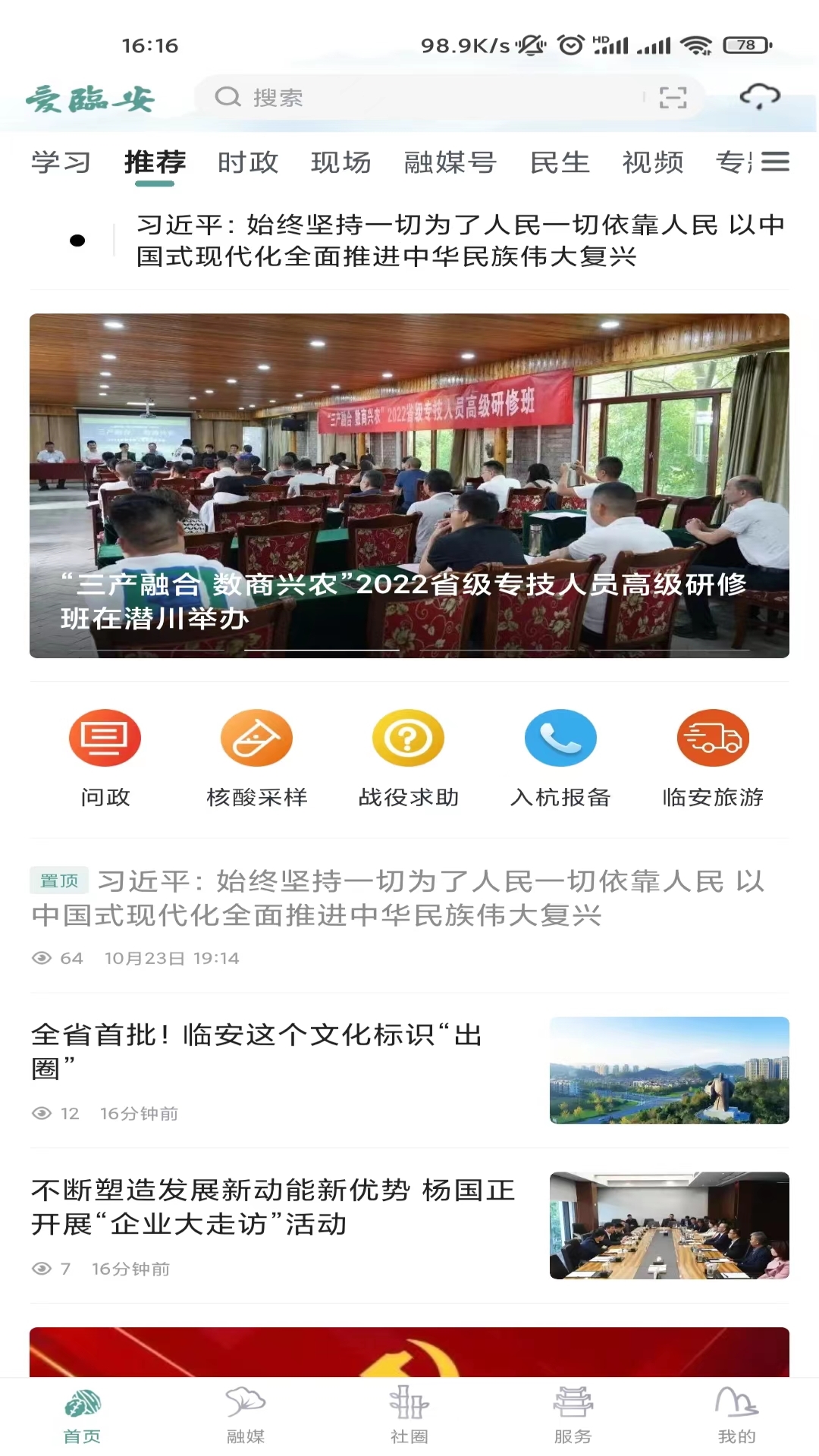Switch to the 社圈 bottom tab

[409, 1415]
